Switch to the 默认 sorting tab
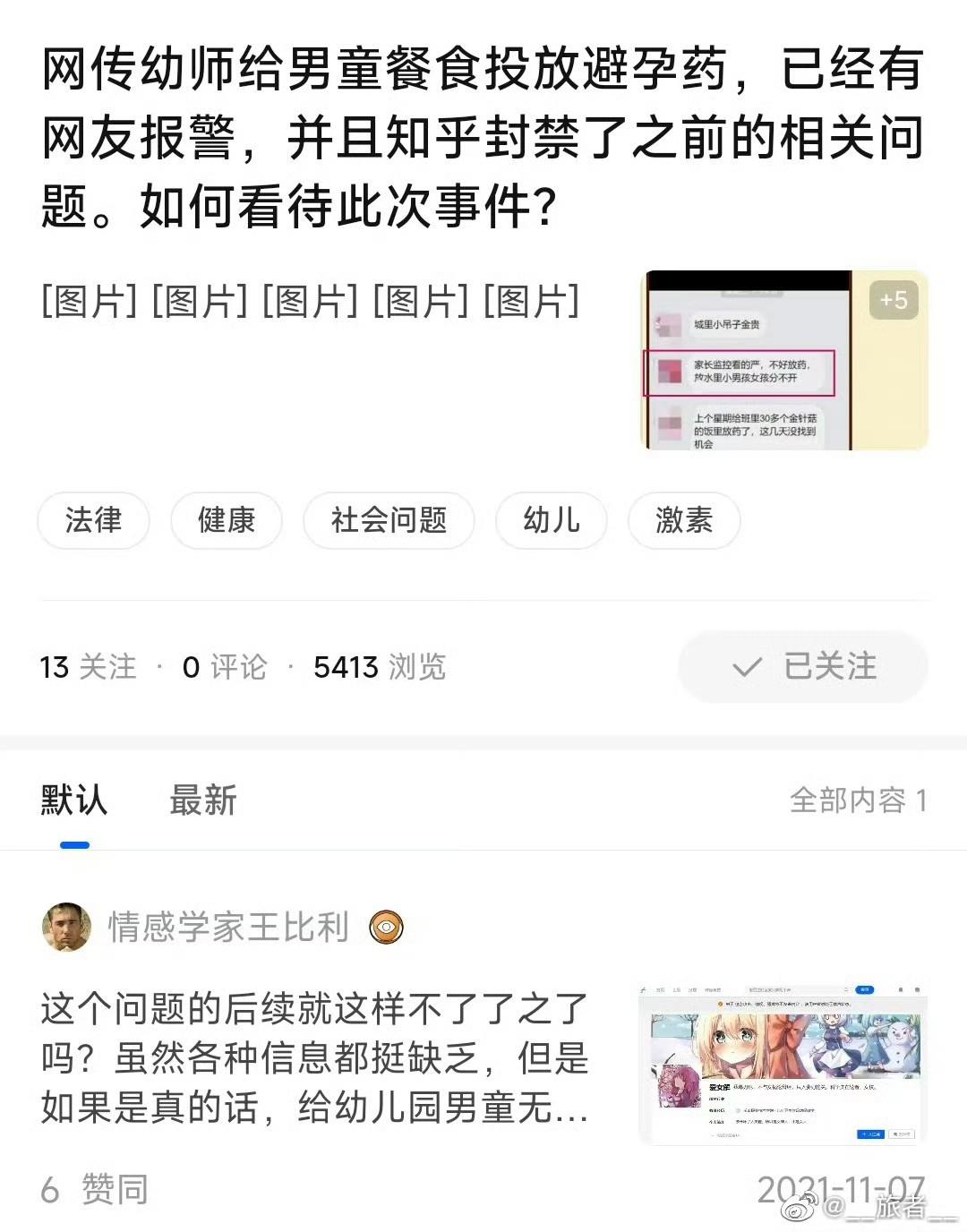This screenshot has height=1232, width=967. click(73, 800)
